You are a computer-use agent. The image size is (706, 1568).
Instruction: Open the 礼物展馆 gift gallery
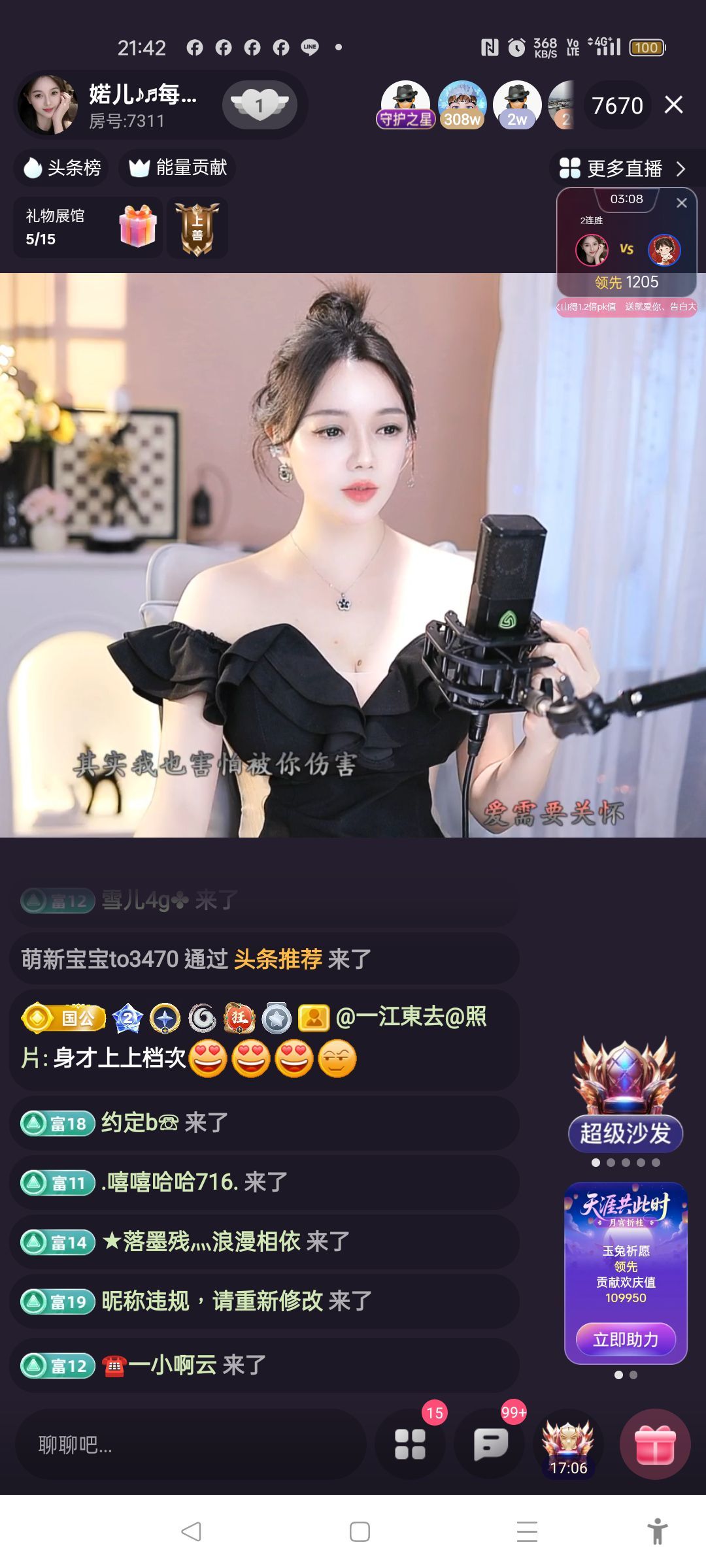pos(88,227)
